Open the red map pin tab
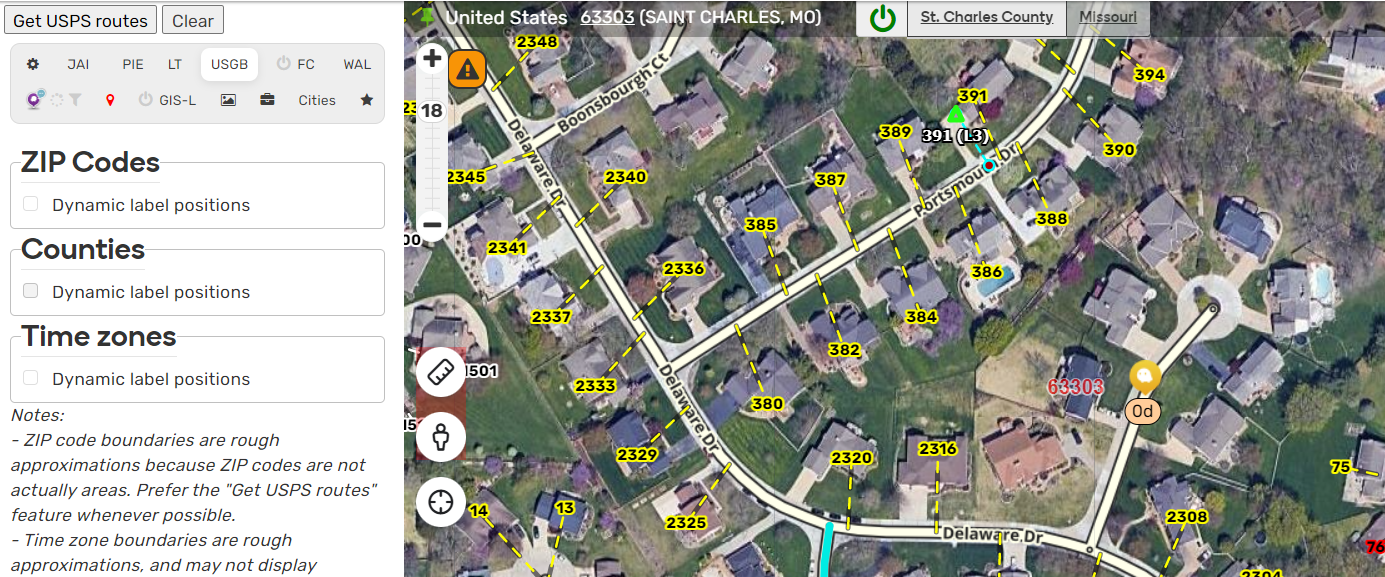Viewport: 1385px width, 577px height. [x=110, y=100]
